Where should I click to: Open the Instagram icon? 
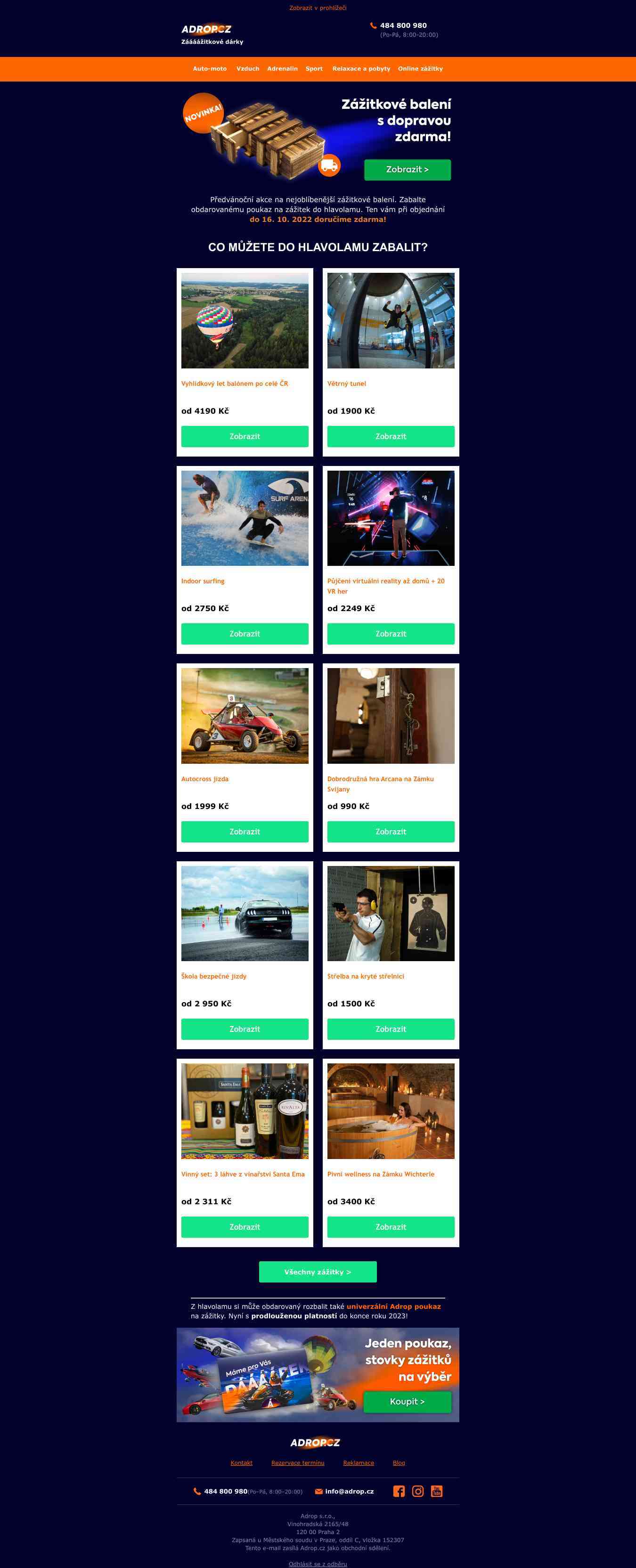point(417,1491)
